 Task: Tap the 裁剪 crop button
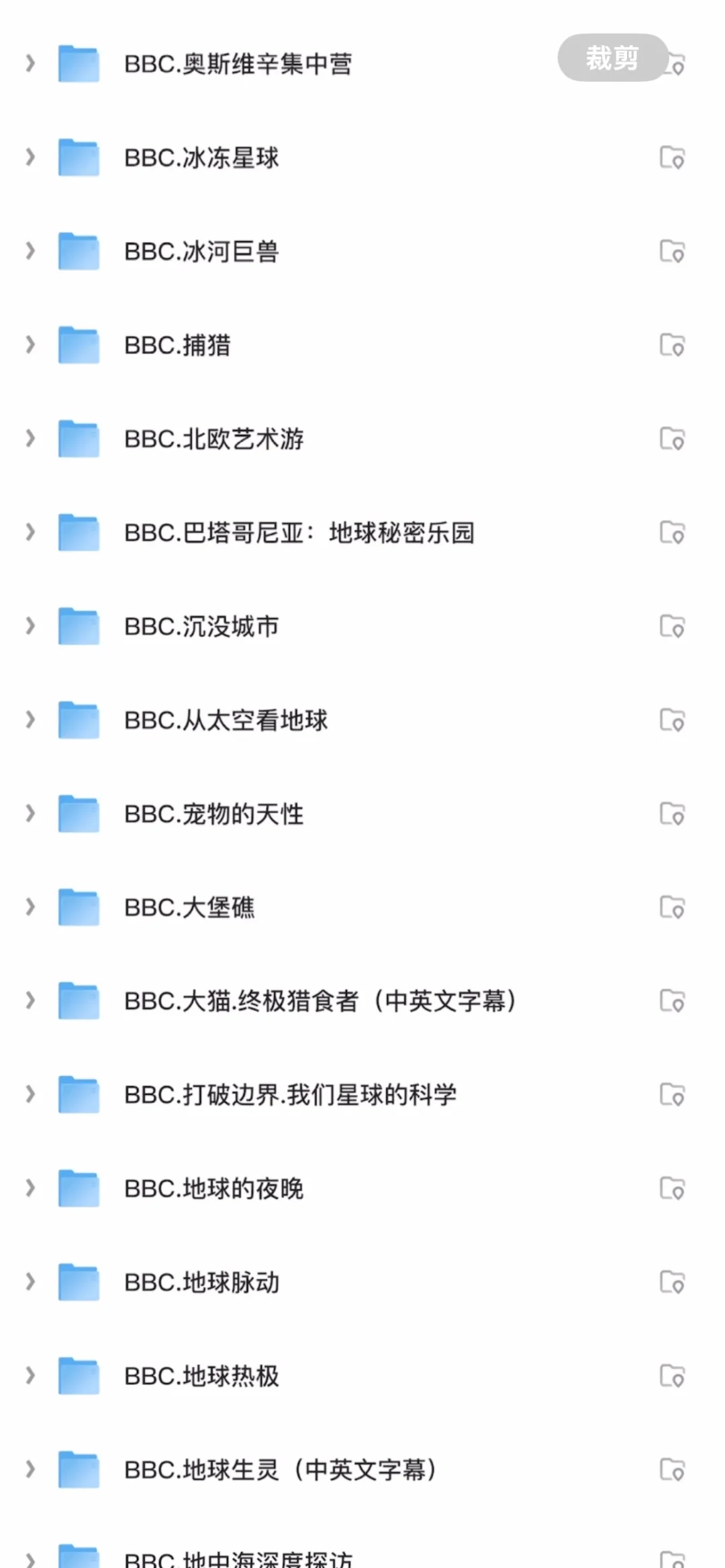coord(612,58)
